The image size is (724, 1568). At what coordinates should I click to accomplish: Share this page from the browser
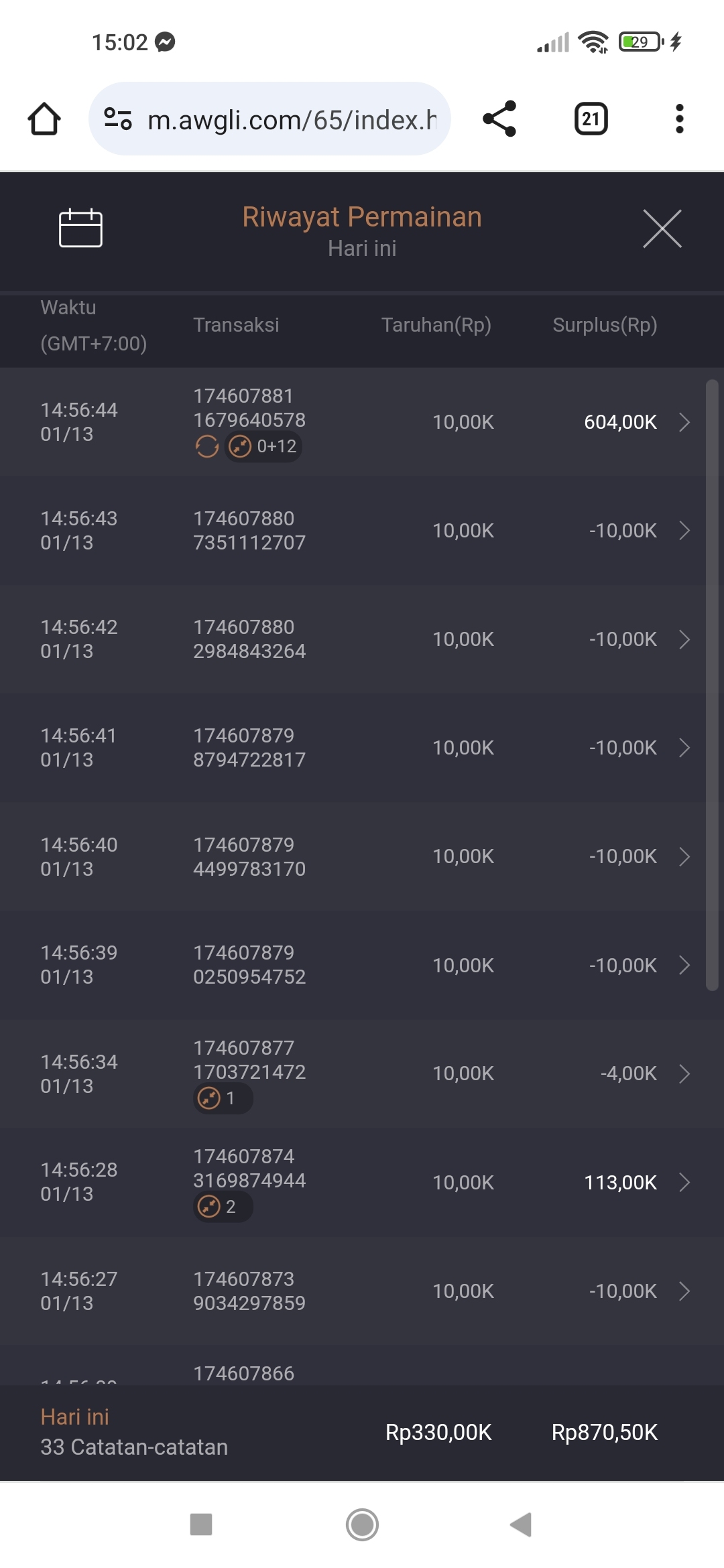pyautogui.click(x=499, y=119)
